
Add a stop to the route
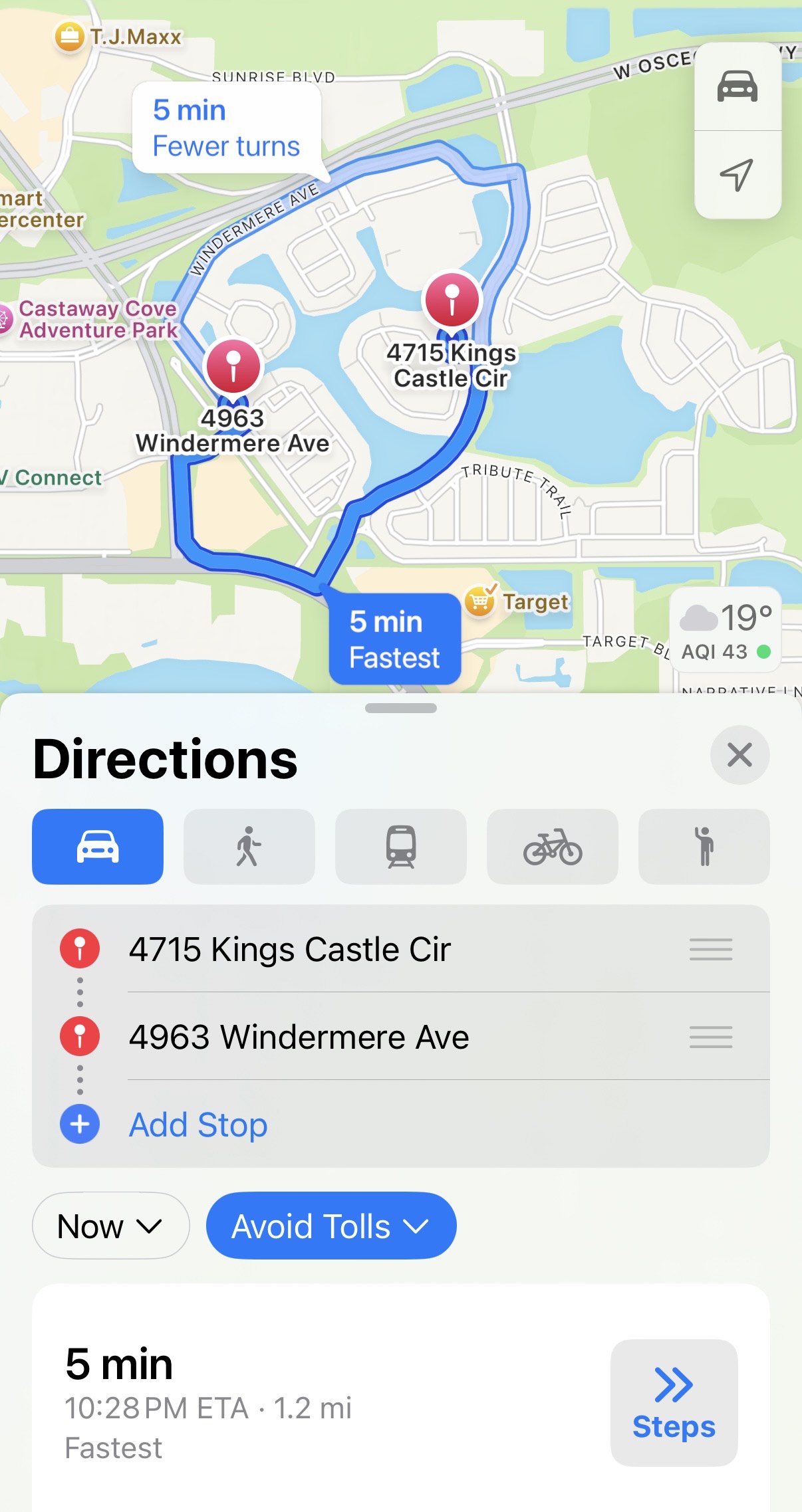tap(198, 1125)
